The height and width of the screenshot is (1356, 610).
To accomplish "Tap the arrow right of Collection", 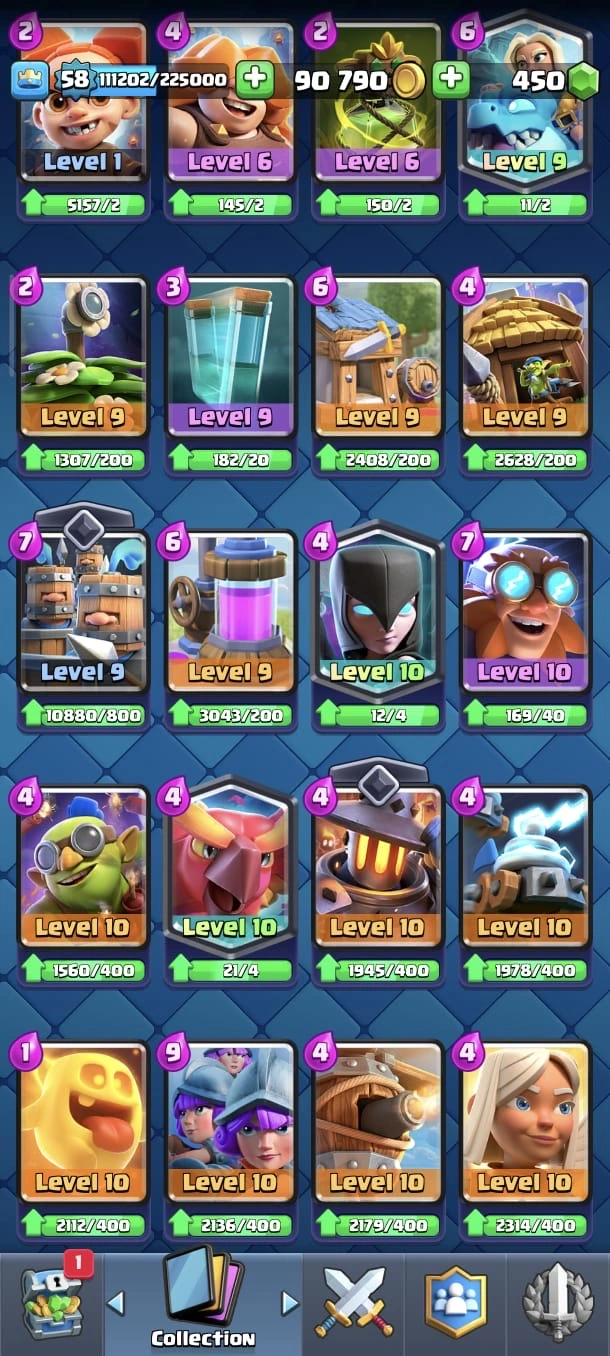I will pyautogui.click(x=290, y=1303).
